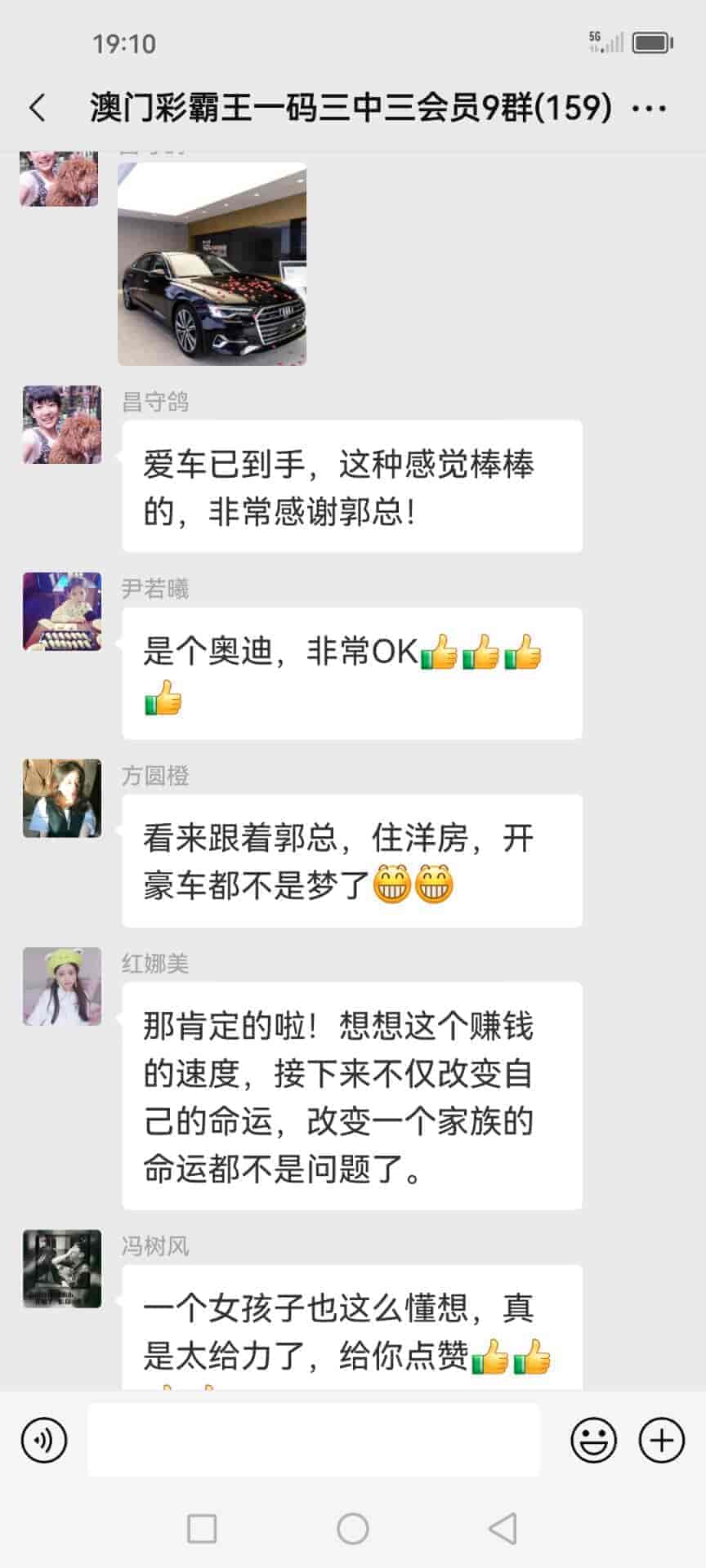Tap 昌守鸽's avatar beside the car message

62,425
